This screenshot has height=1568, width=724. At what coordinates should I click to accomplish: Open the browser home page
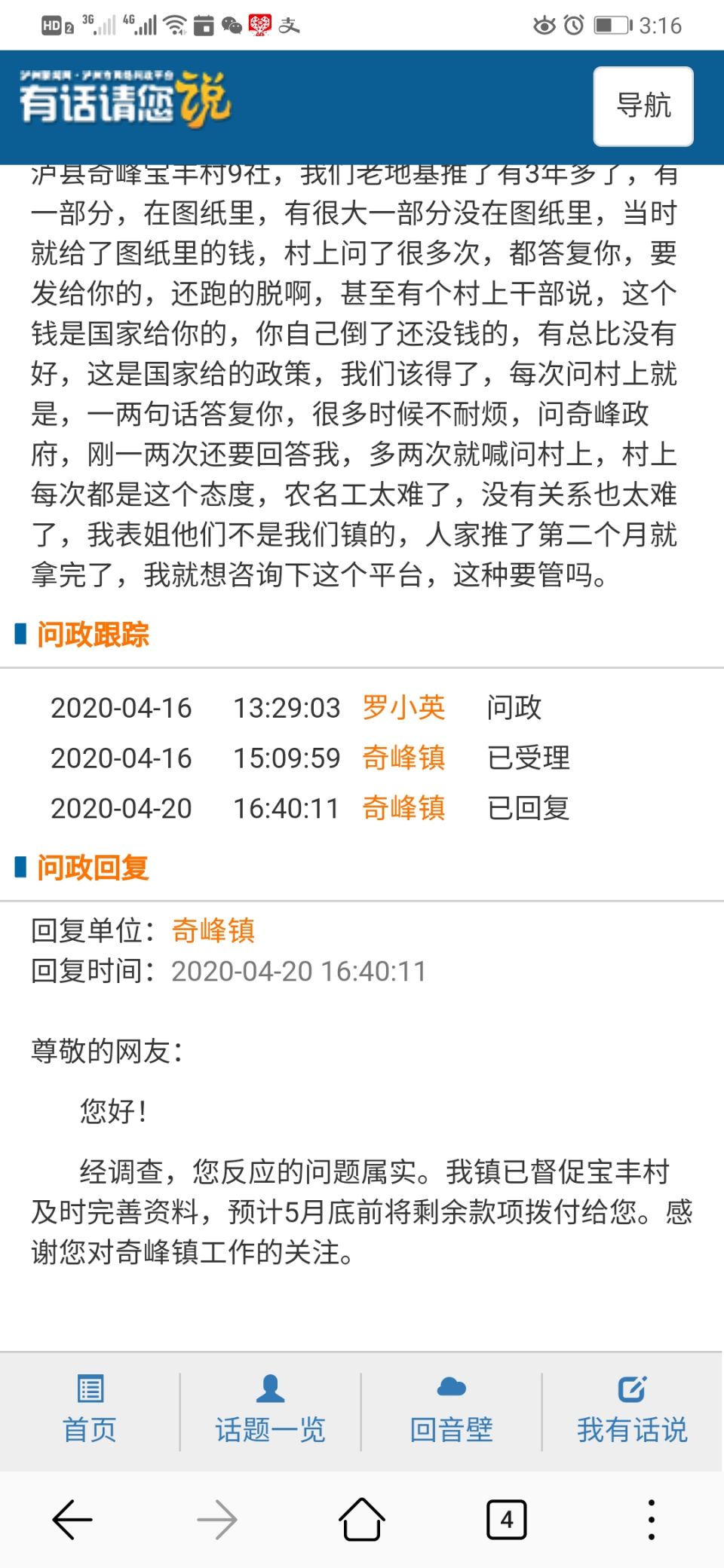362,1520
